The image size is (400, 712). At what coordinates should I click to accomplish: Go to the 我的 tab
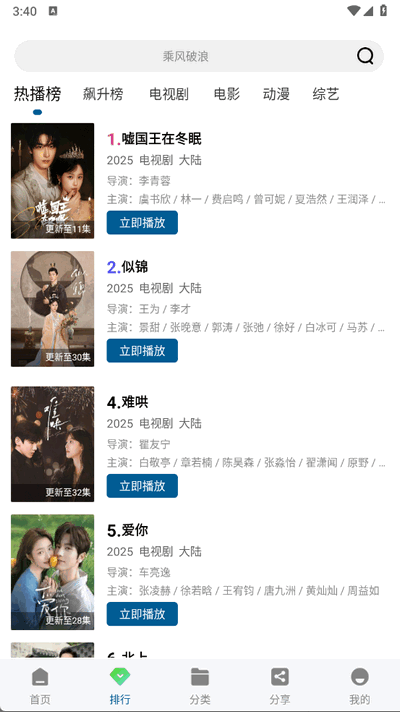pyautogui.click(x=360, y=686)
